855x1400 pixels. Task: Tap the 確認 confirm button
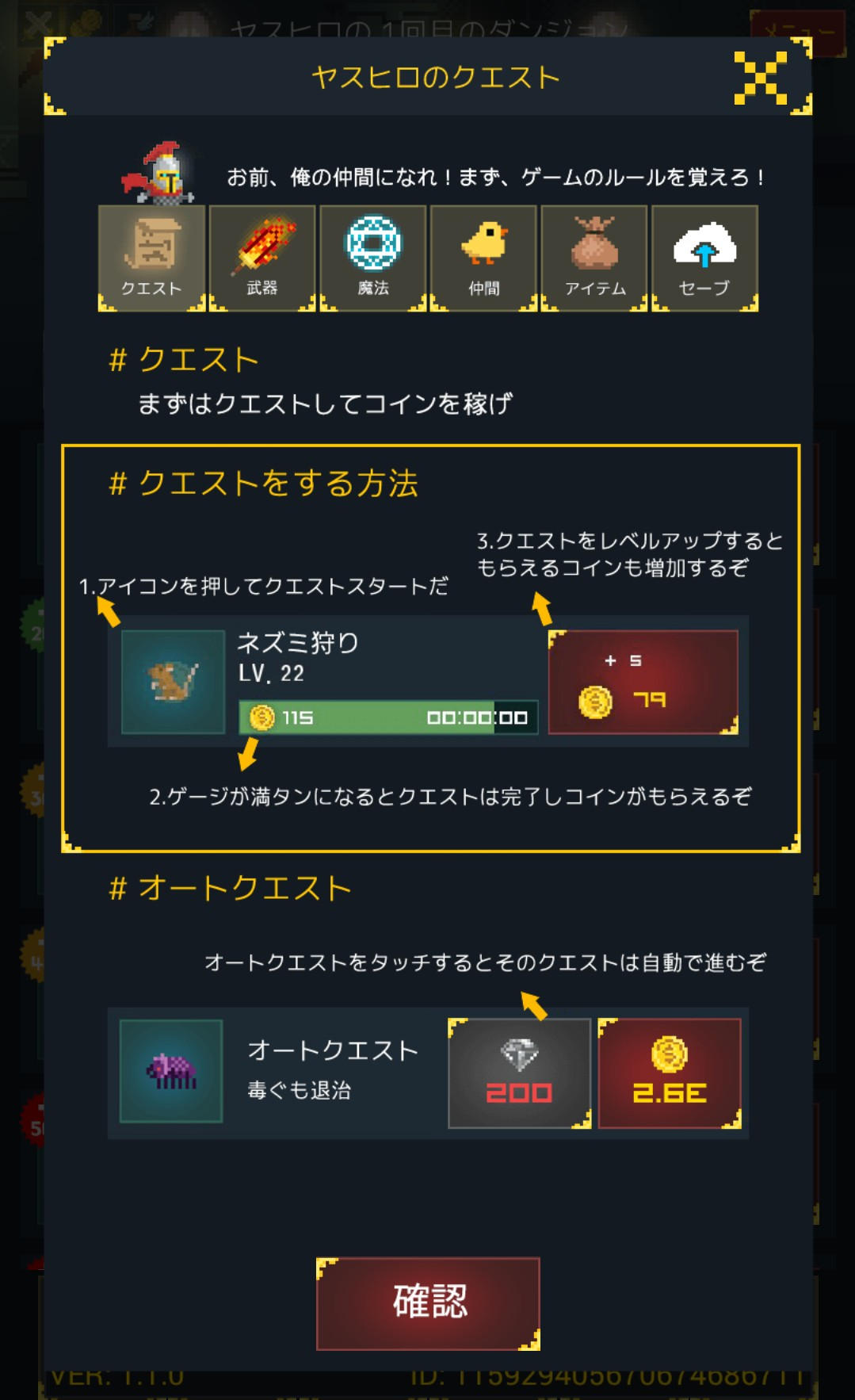[x=428, y=1303]
